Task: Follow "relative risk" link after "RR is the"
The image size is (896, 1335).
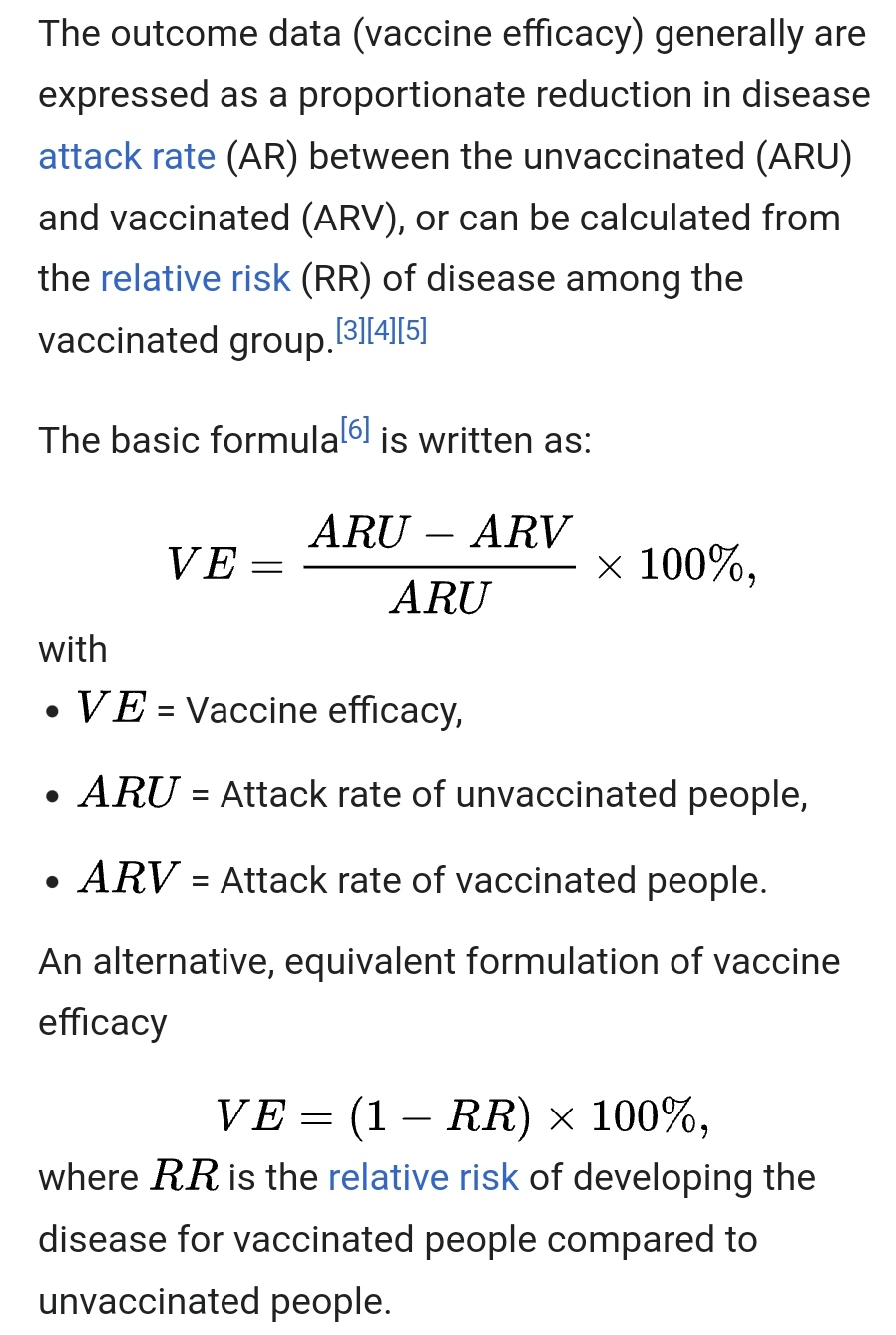Action: coord(423,1178)
